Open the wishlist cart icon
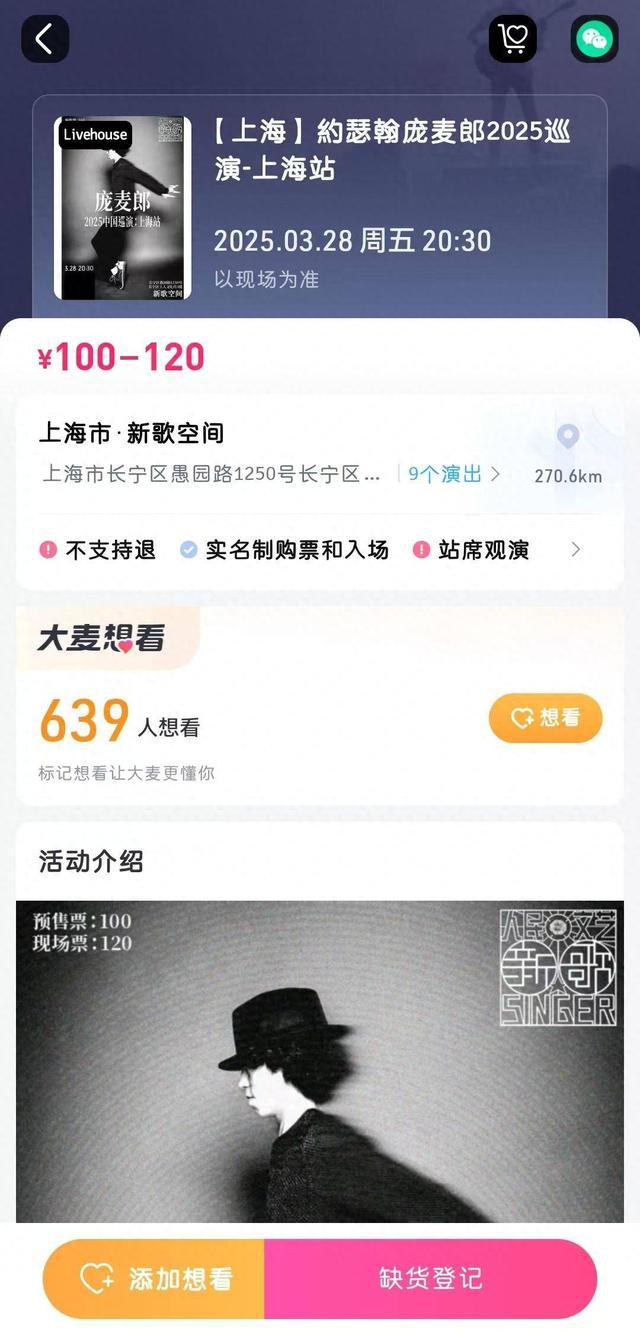This screenshot has width=640, height=1335. click(513, 40)
